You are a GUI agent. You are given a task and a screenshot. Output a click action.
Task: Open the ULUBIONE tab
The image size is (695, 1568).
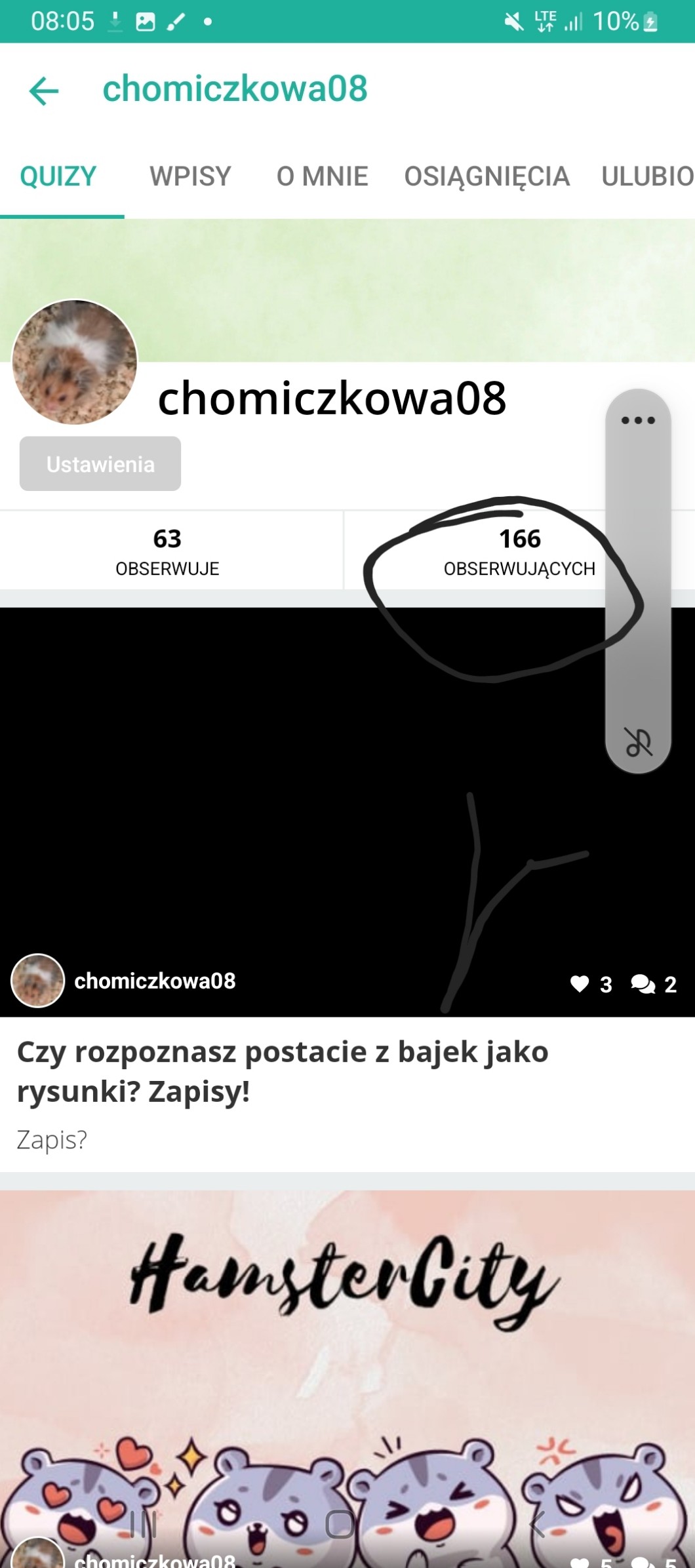(646, 177)
